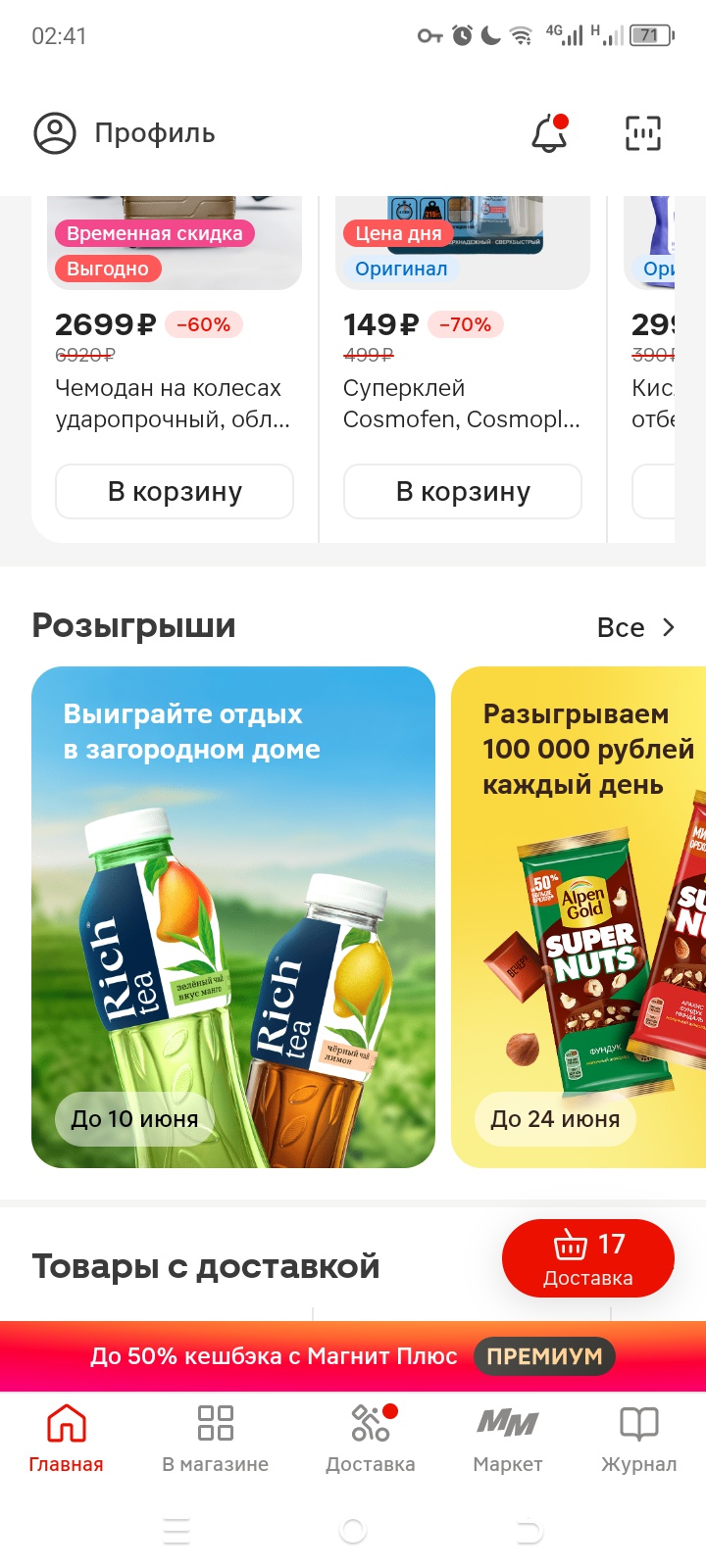Screen dimensions: 706x1568
Task: Switch to the В магазине tab
Action: coord(216,1438)
